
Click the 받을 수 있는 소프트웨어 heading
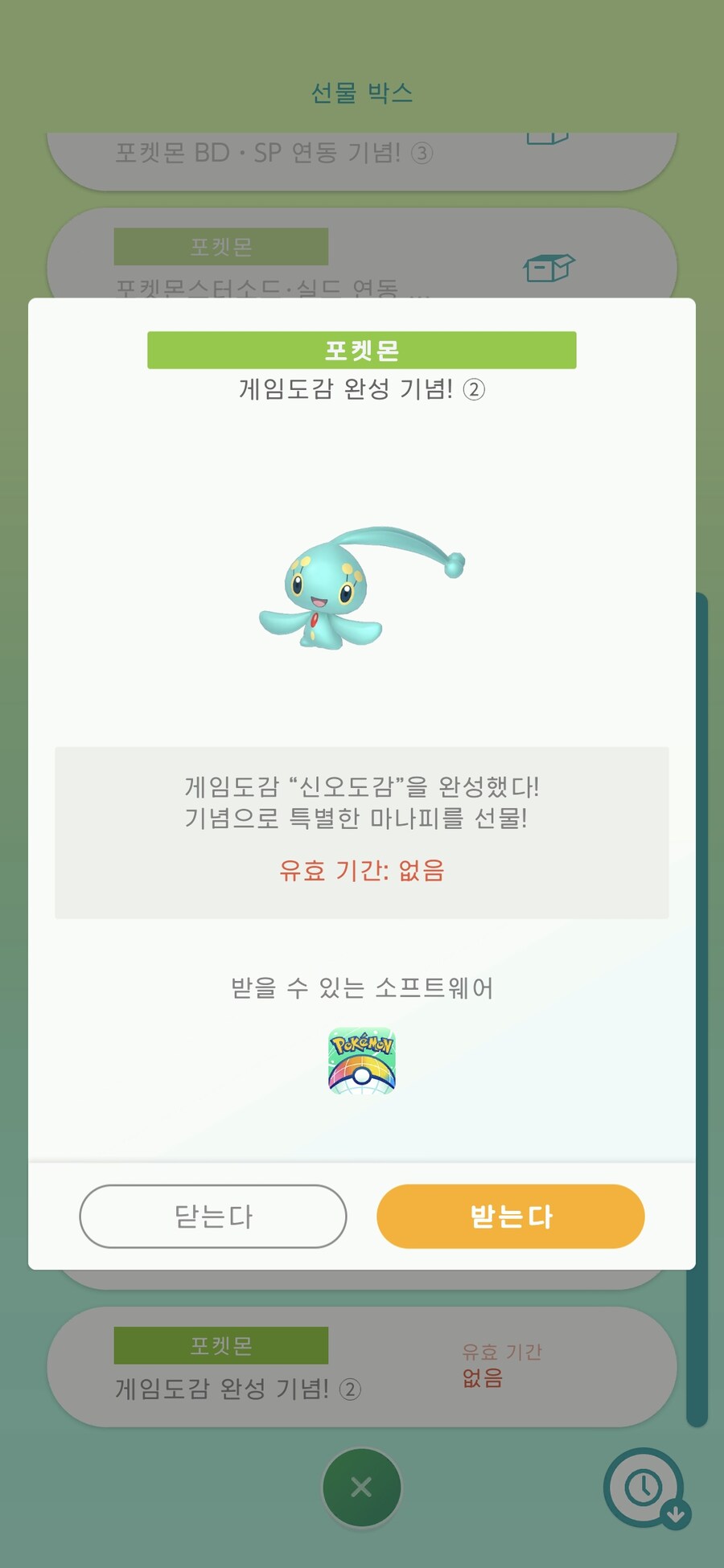coord(361,989)
